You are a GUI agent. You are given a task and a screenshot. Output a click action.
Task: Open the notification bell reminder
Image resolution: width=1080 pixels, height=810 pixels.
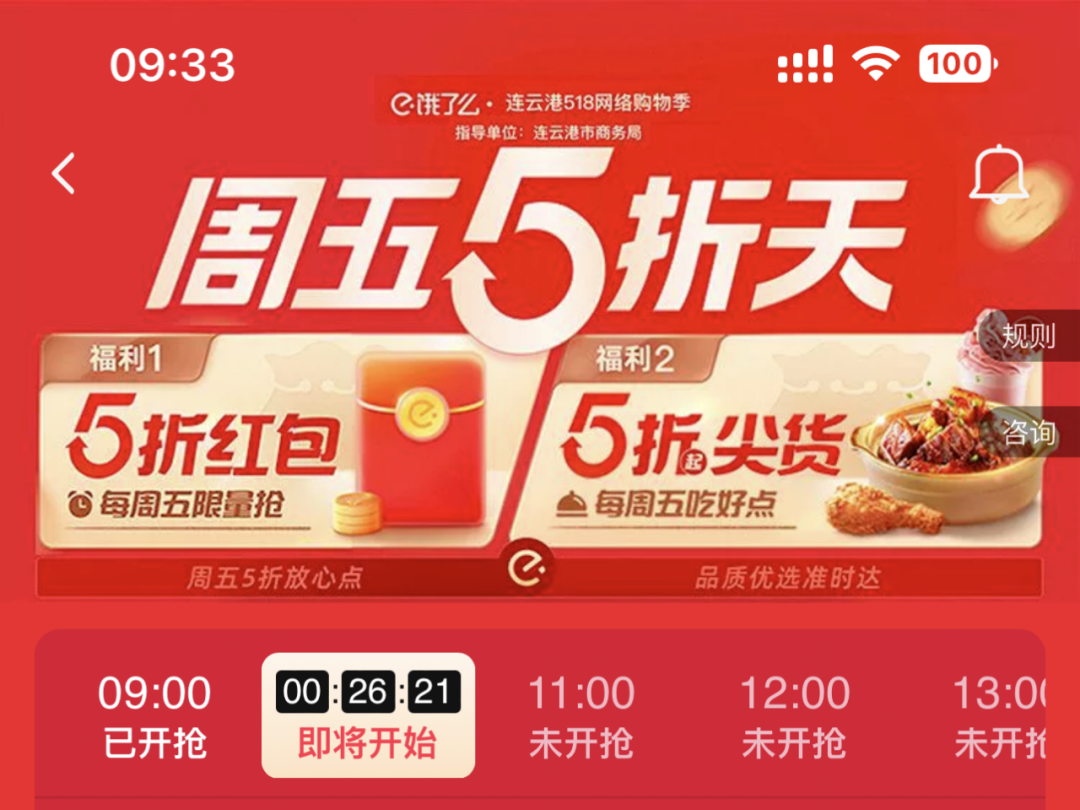pos(998,174)
